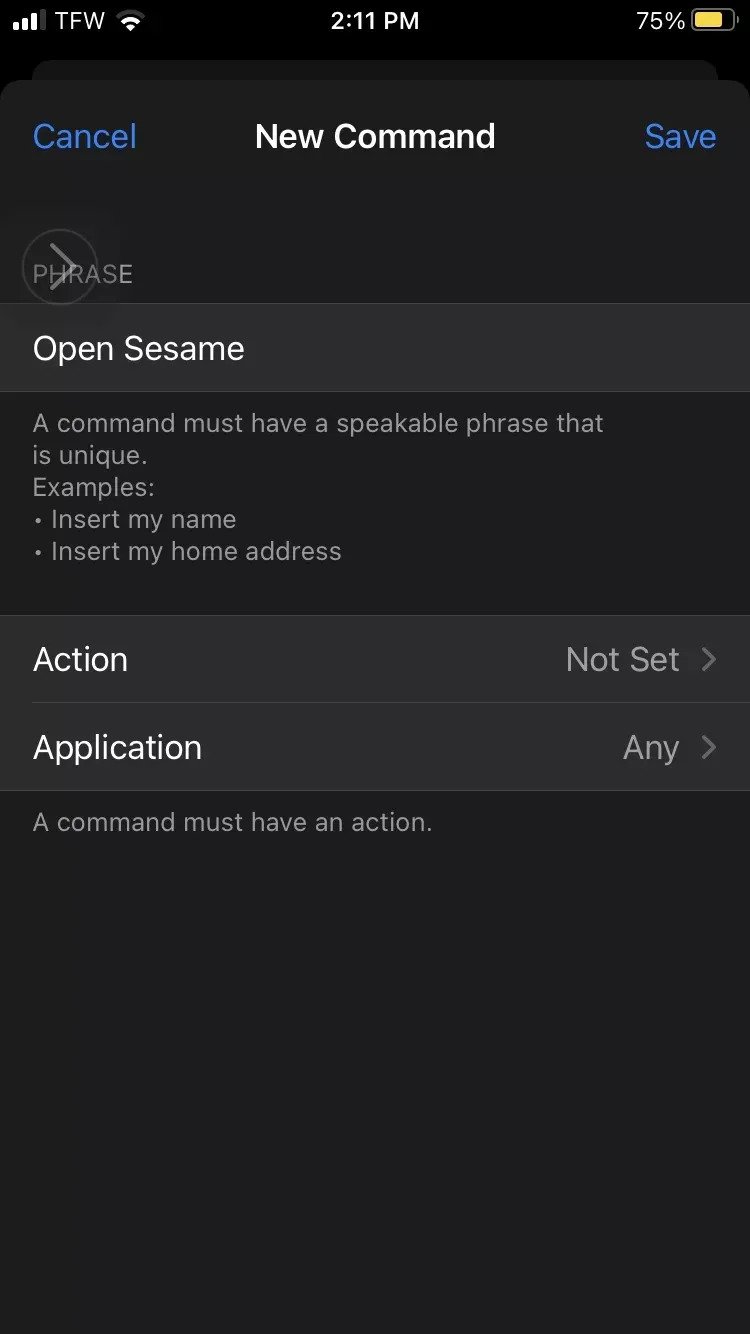Cancel the new command
The image size is (750, 1334).
84,136
